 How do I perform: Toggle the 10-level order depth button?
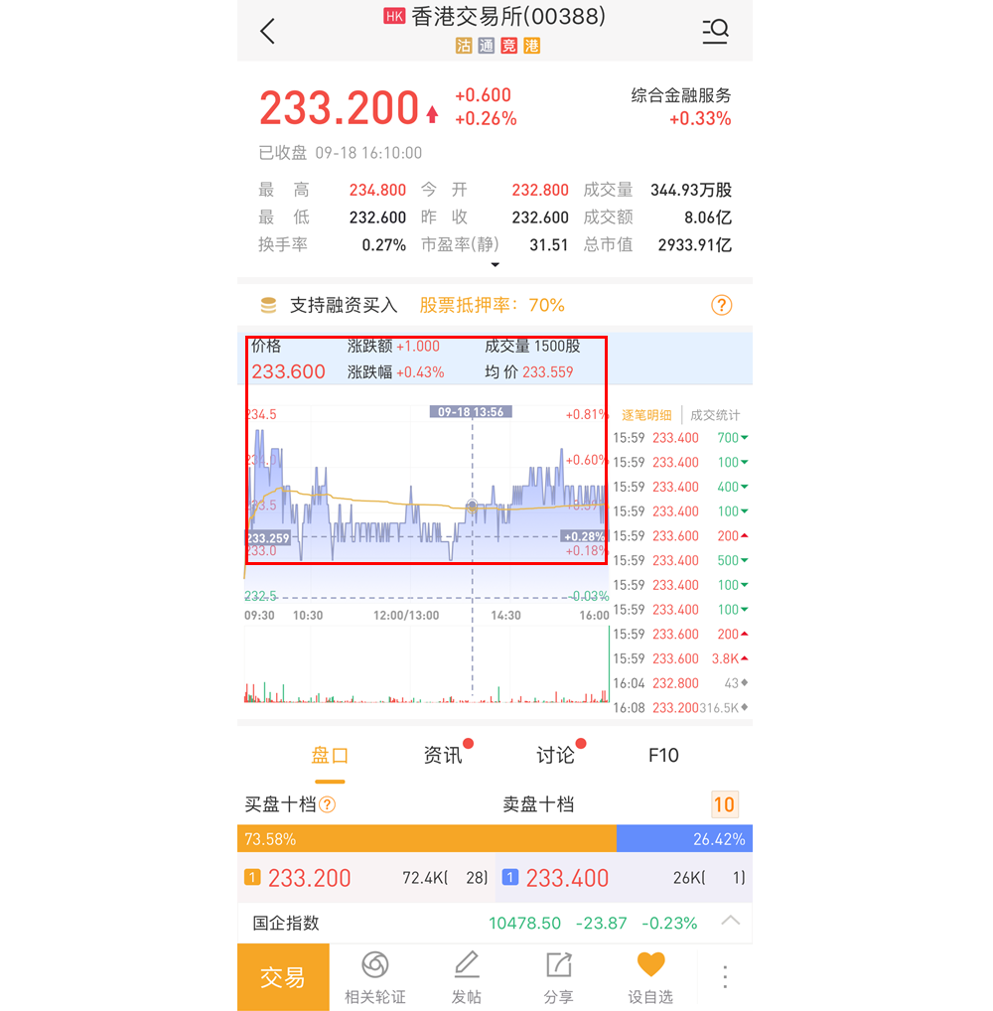(724, 805)
